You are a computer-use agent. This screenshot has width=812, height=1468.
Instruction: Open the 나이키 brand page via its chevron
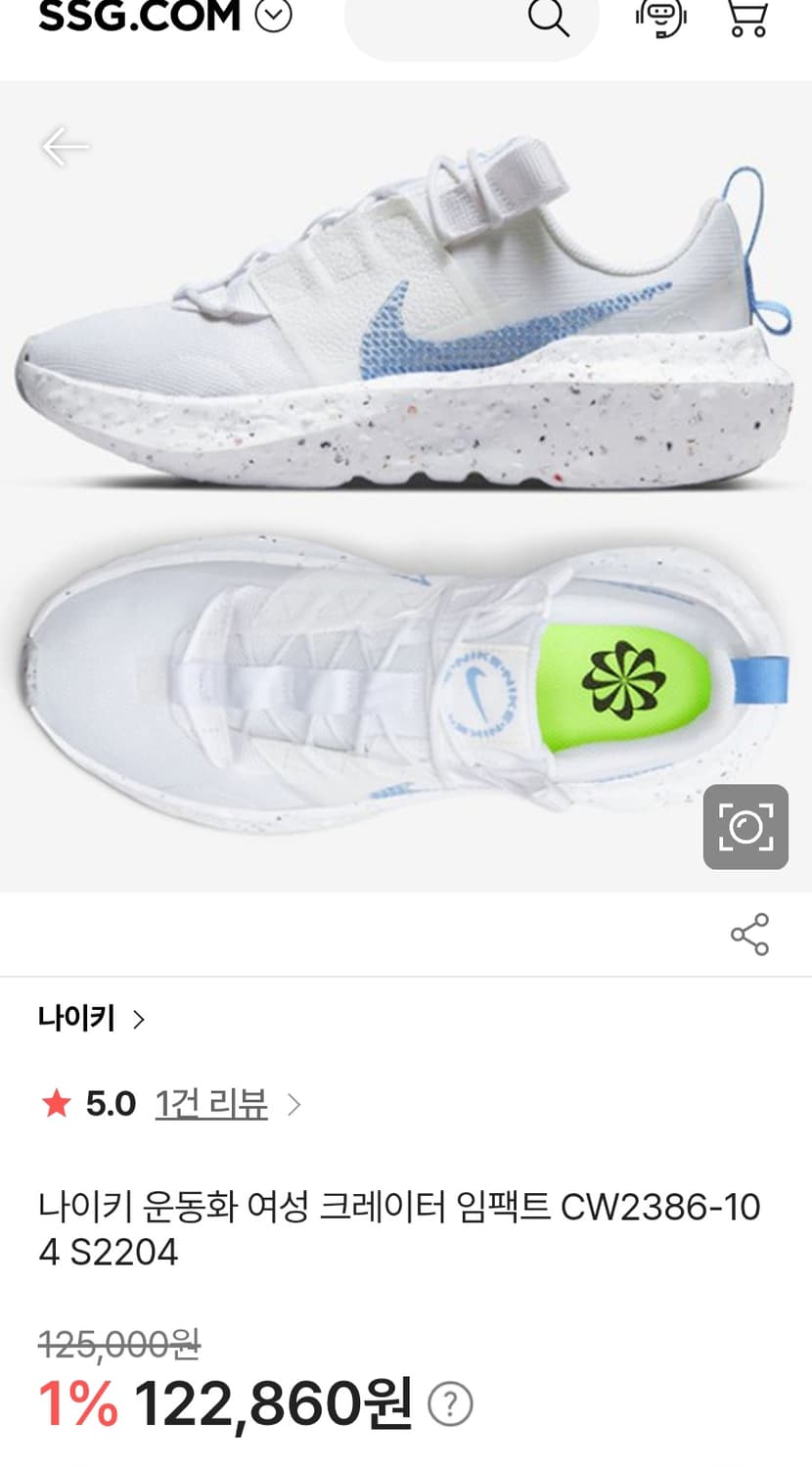(138, 1019)
